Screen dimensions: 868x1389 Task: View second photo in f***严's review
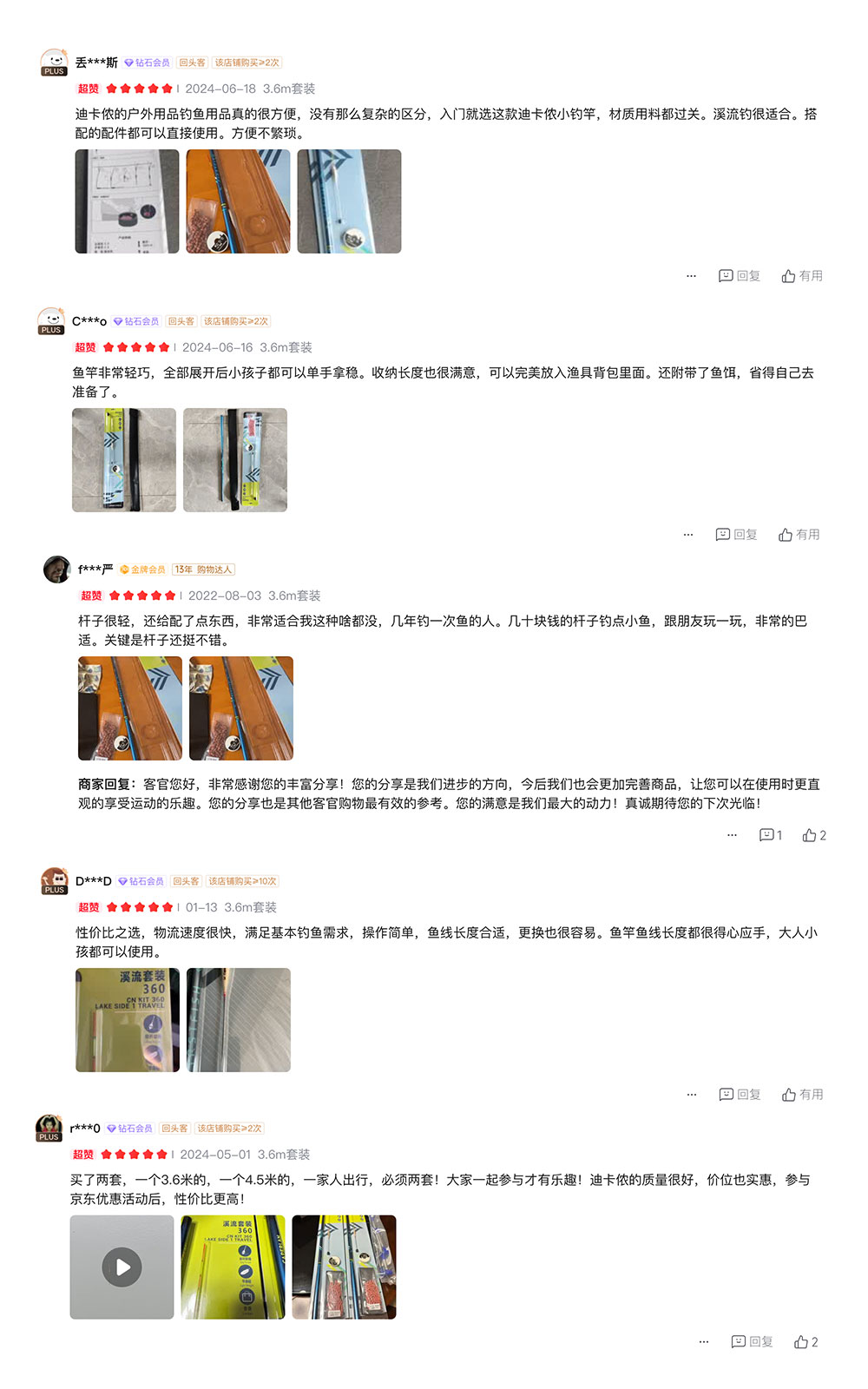click(x=241, y=708)
